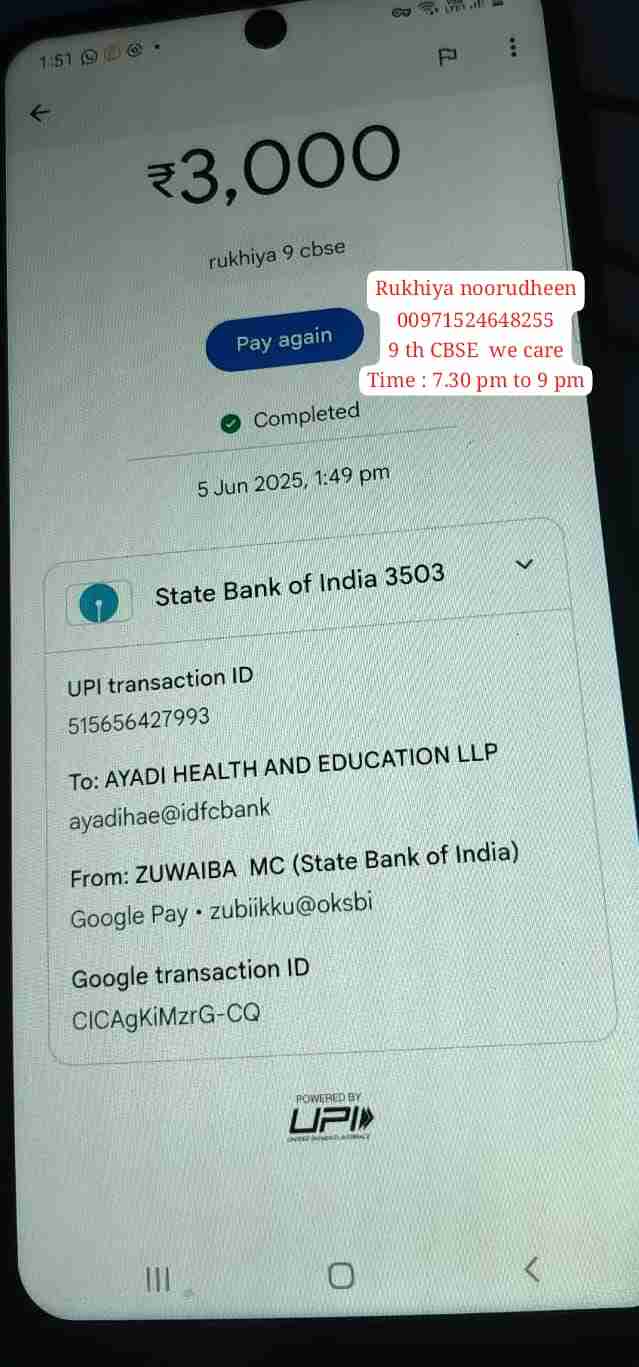This screenshot has height=1367, width=639.
Task: Tap the flag icon to report this payment
Action: (x=447, y=57)
